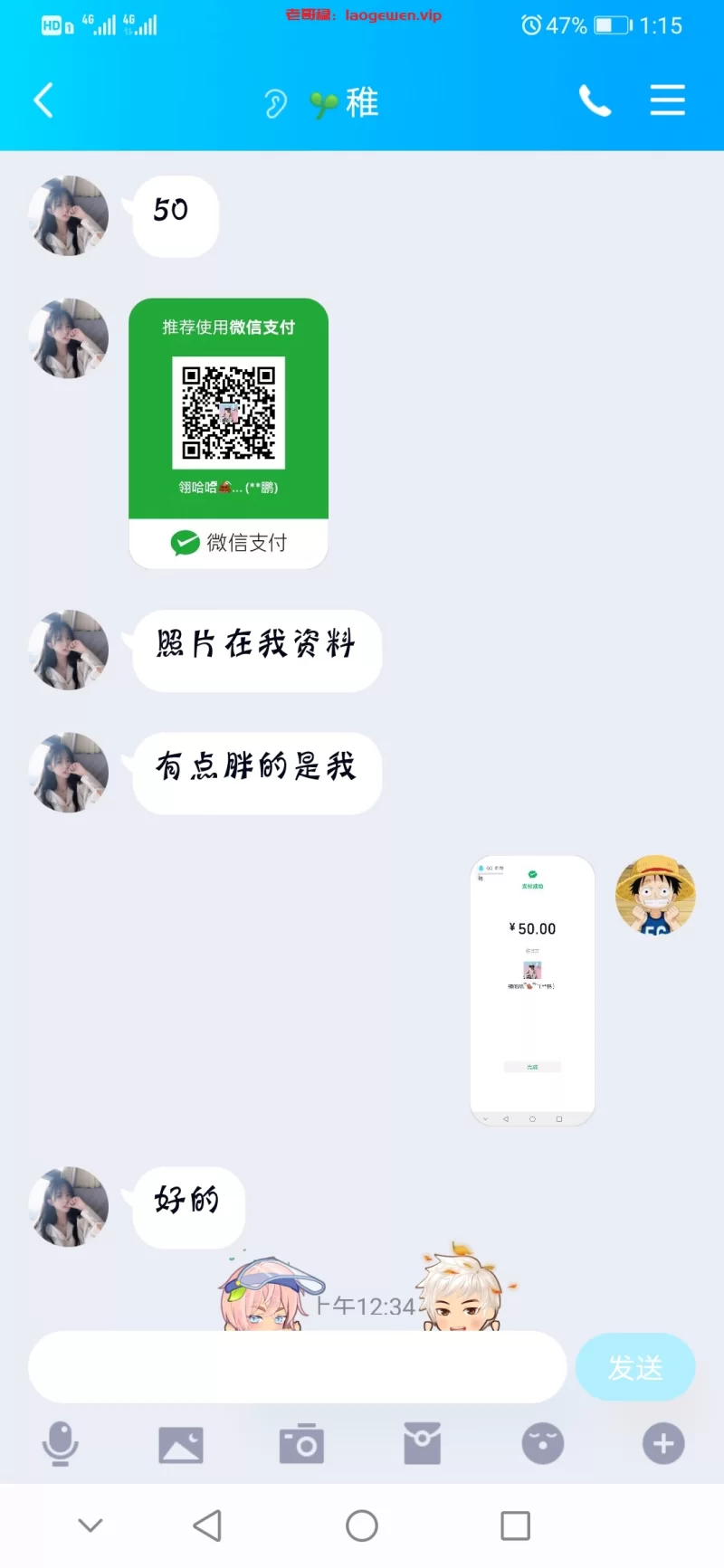Toggle earpiece mode icon beside the chat title
This screenshot has height=1568, width=724.
(275, 103)
